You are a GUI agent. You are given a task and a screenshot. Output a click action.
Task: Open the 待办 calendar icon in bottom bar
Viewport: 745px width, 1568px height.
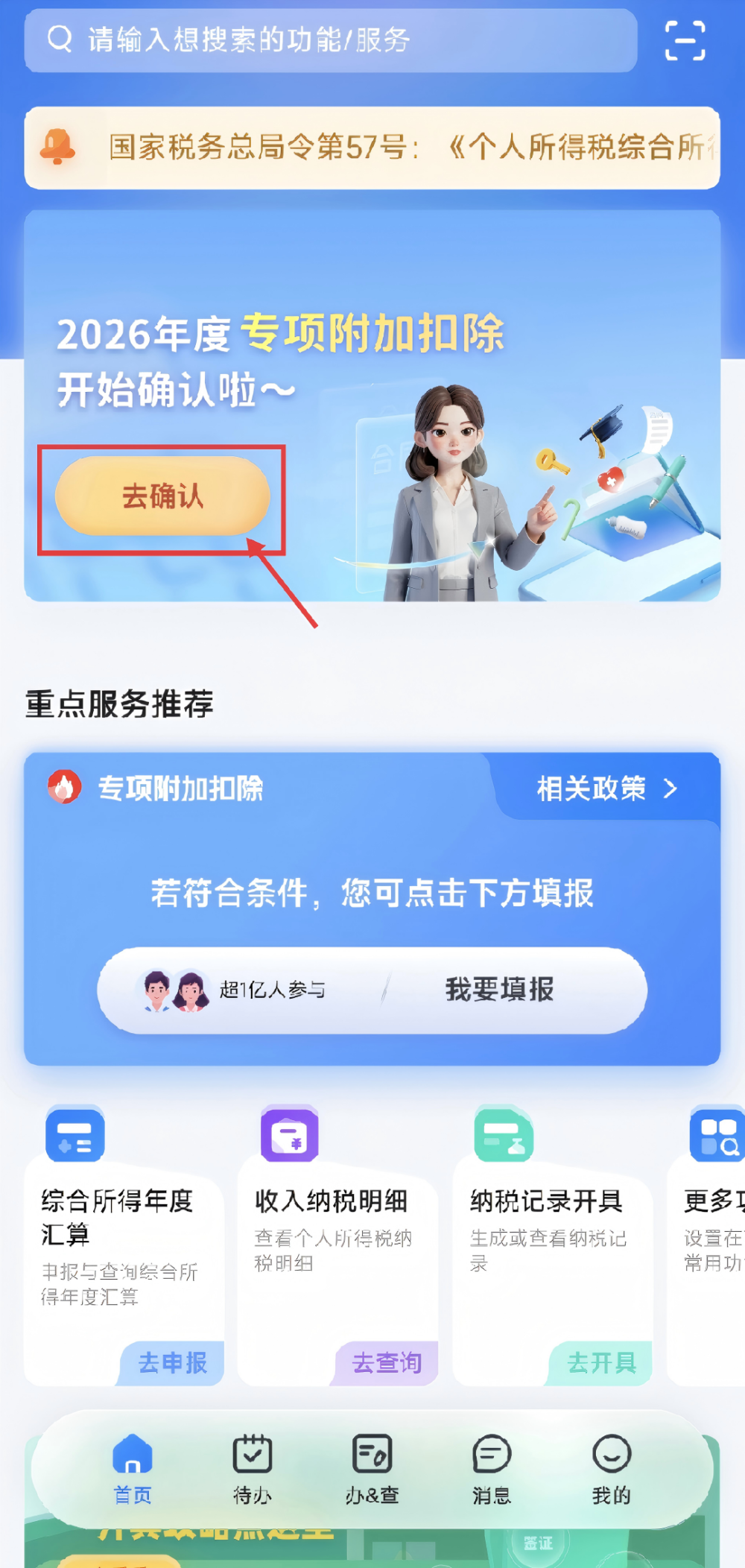253,1452
